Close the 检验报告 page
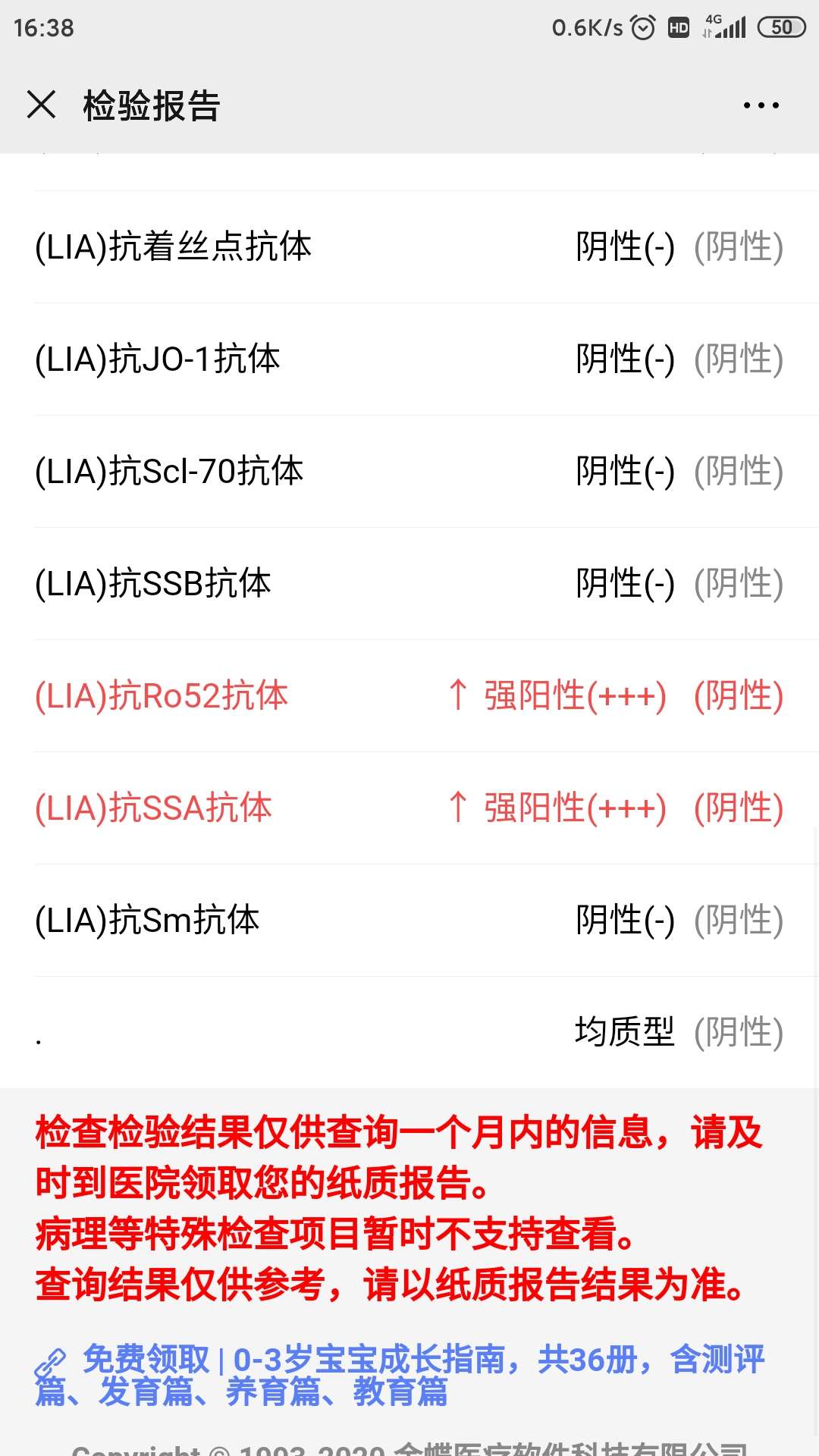 (x=42, y=105)
